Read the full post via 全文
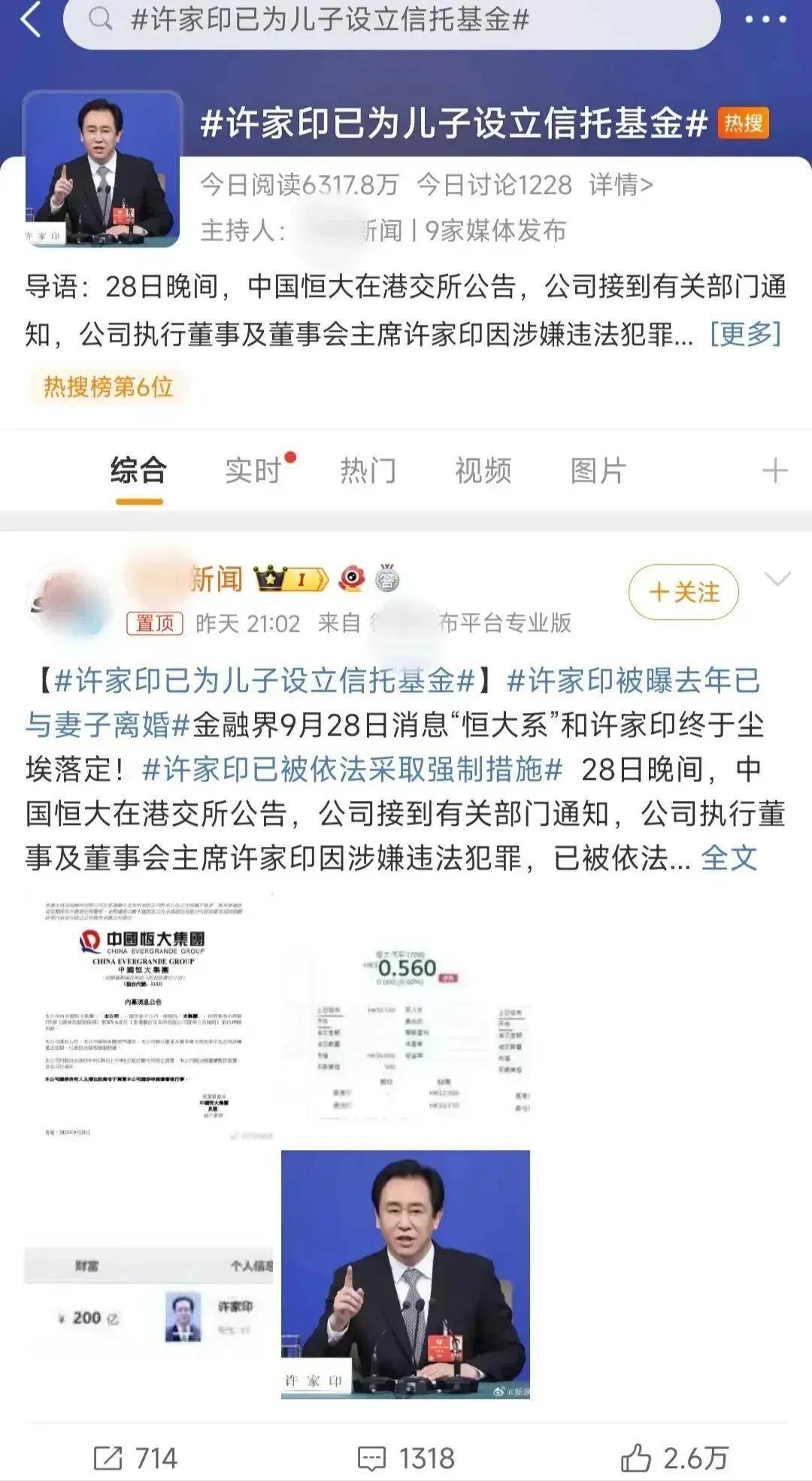This screenshot has height=1481, width=812. 729,858
